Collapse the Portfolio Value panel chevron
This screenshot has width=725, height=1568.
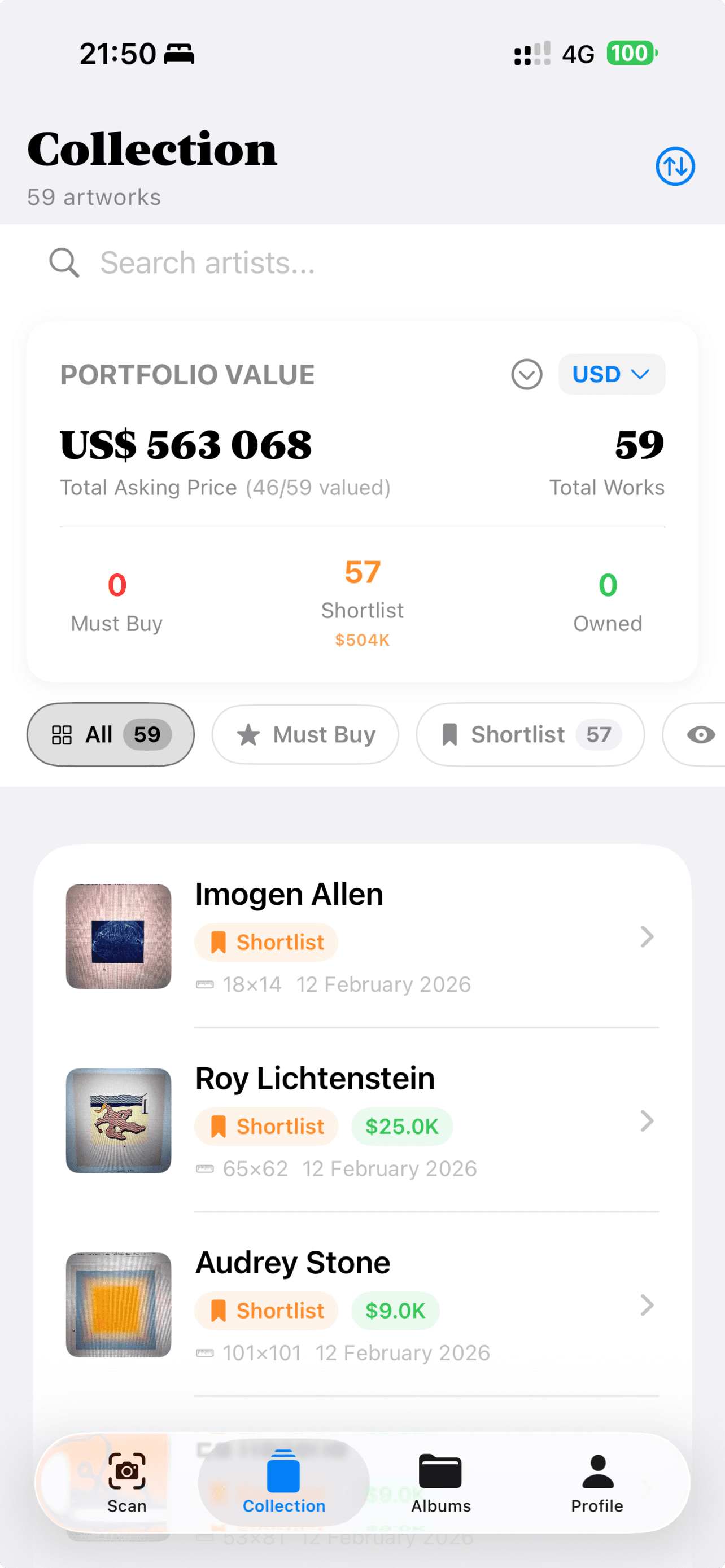(x=527, y=374)
